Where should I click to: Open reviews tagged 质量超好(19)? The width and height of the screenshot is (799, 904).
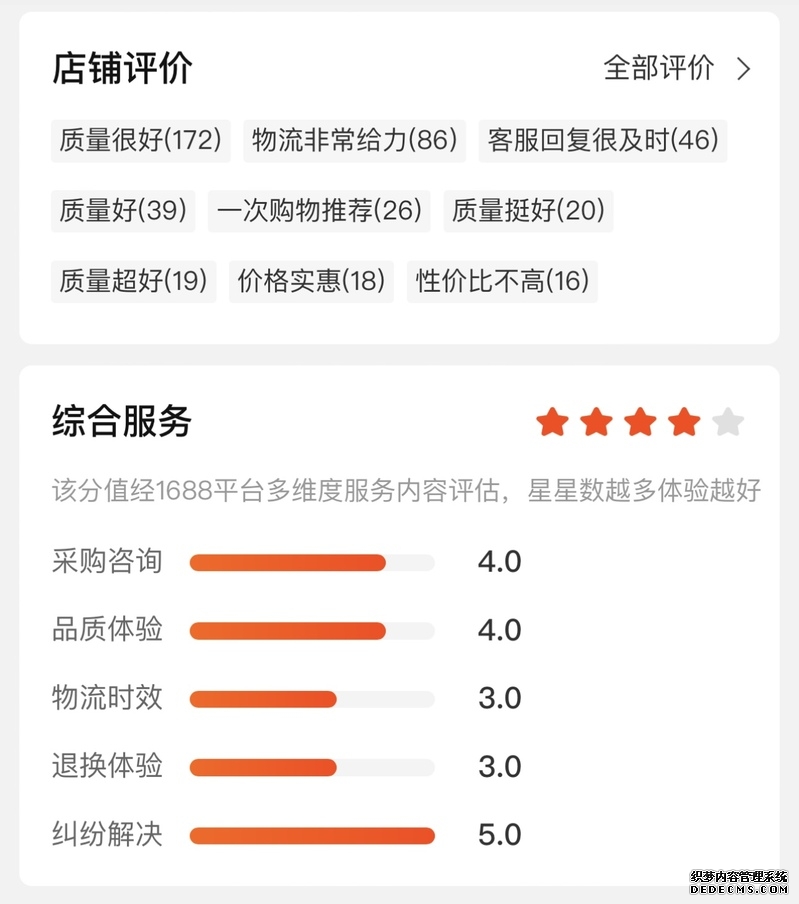(x=133, y=281)
